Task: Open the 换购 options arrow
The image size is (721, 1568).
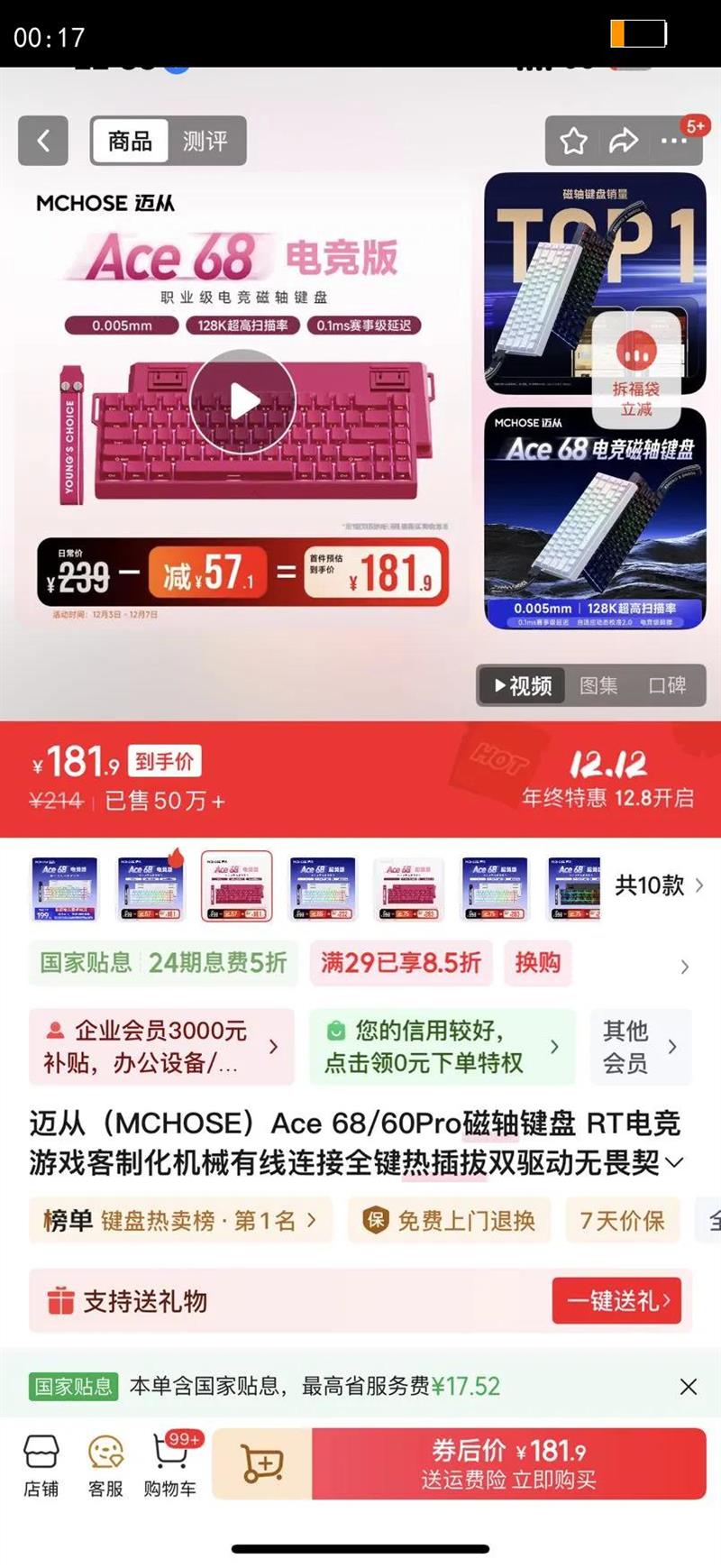Action: [684, 964]
